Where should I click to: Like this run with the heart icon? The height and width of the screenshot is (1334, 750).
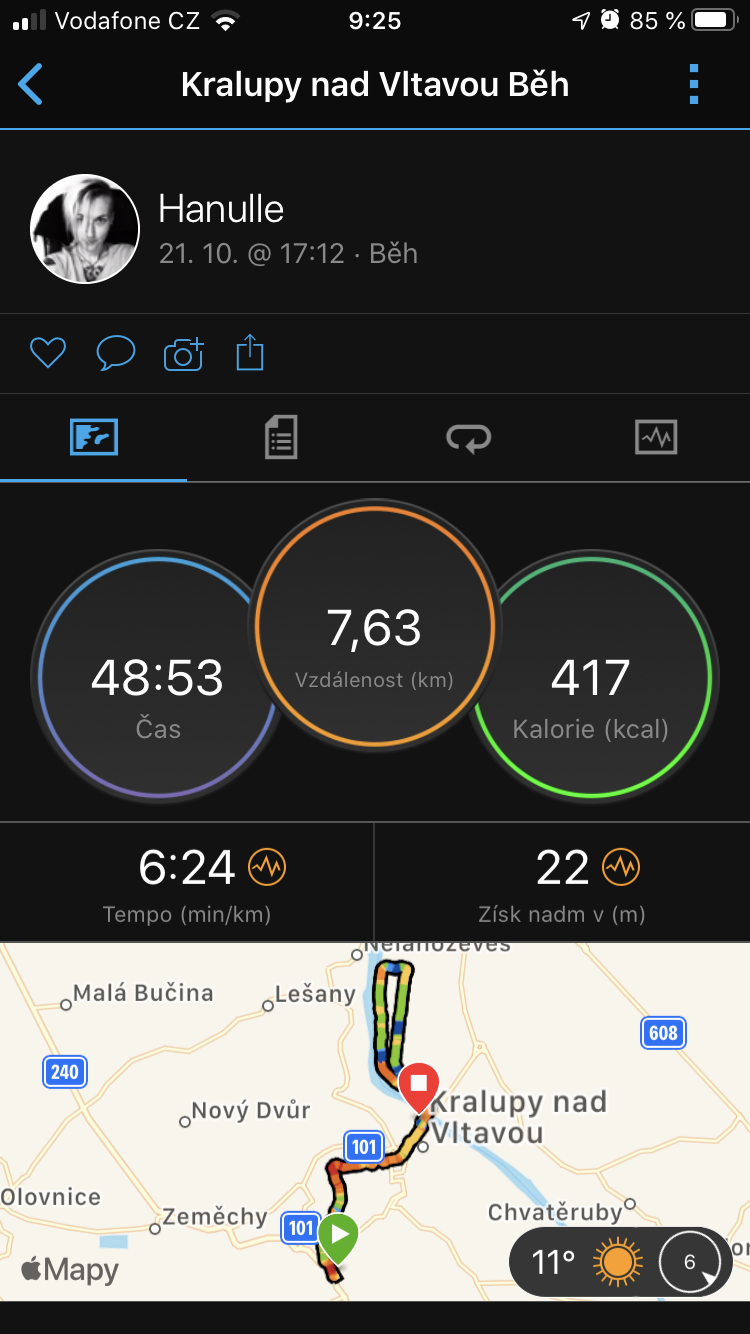tap(48, 353)
